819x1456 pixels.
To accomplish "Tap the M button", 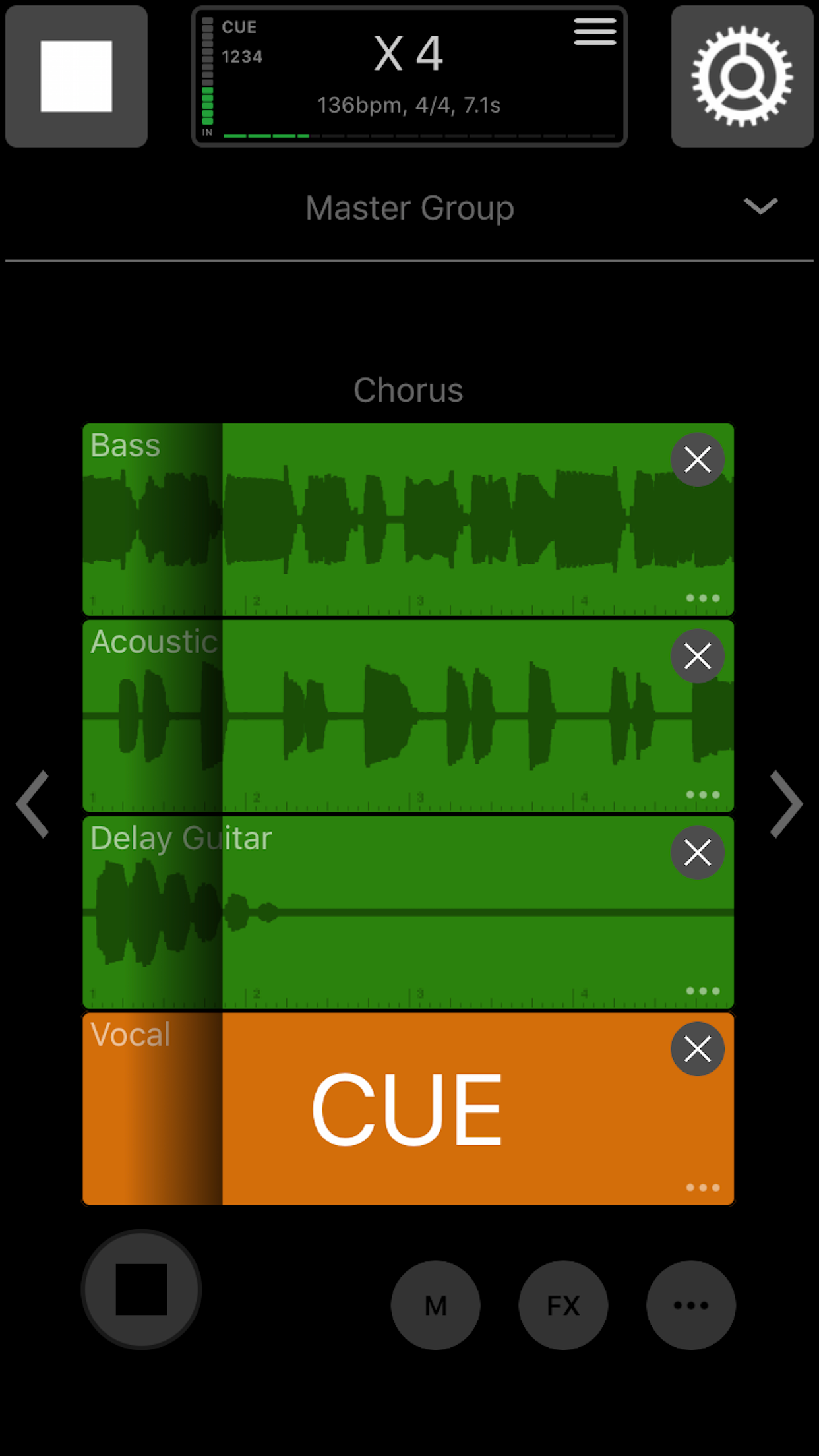I will [436, 1305].
